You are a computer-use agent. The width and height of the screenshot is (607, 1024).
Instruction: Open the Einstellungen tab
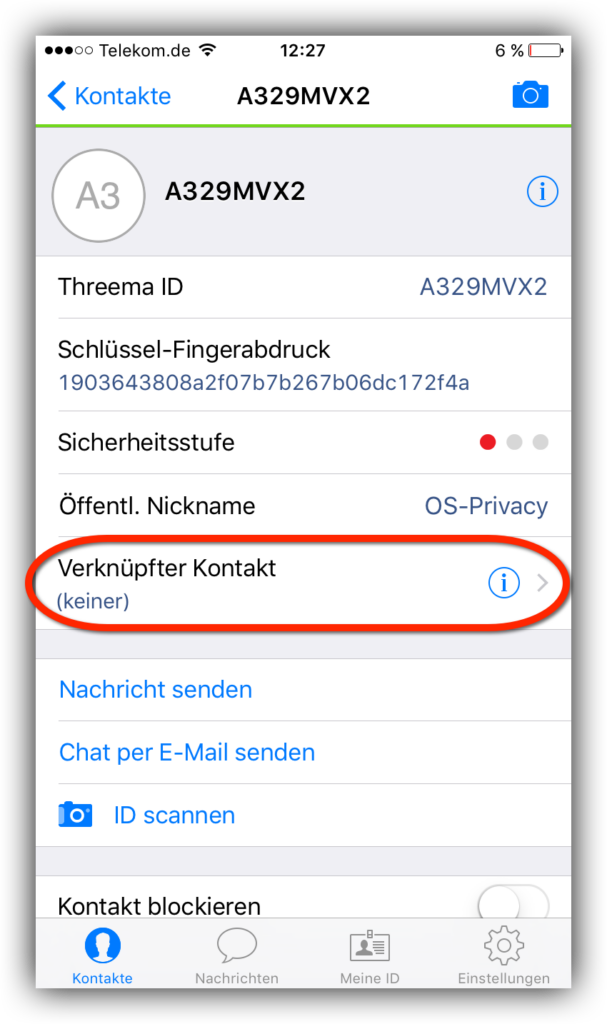(x=503, y=956)
